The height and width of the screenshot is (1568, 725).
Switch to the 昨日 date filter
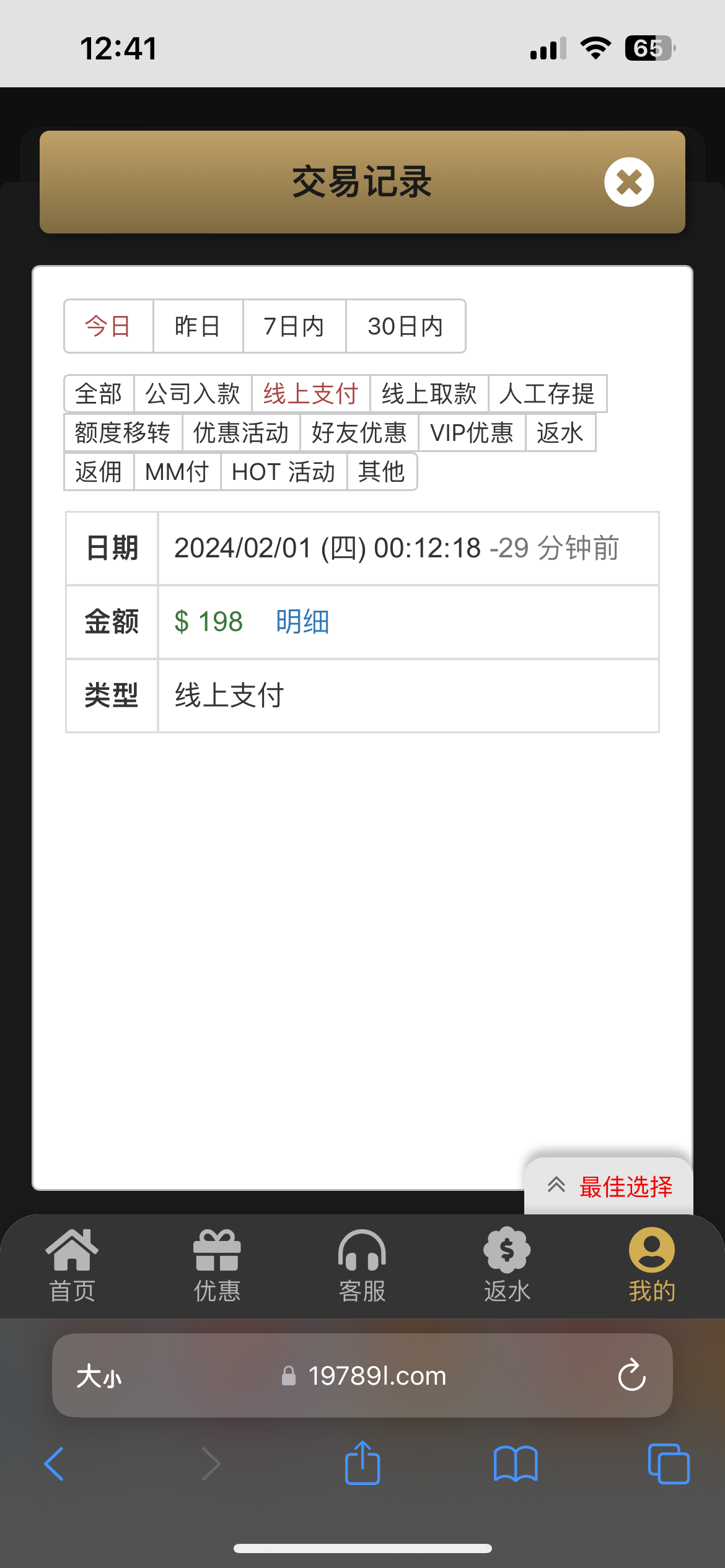click(198, 326)
